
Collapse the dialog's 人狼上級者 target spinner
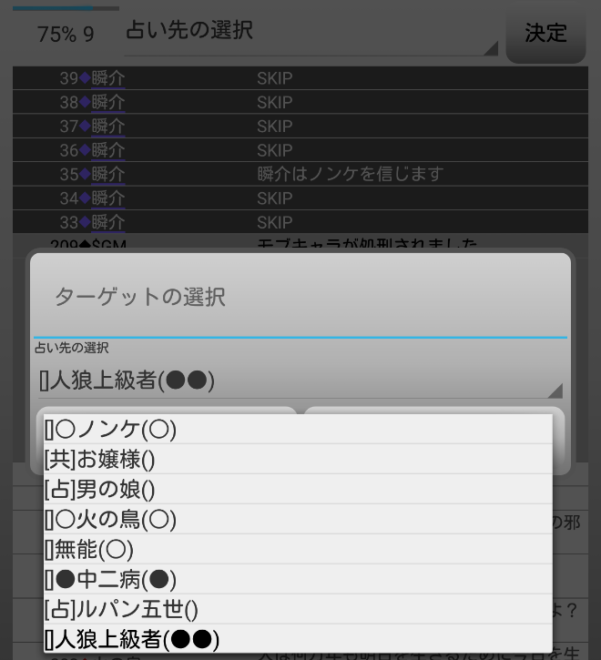click(298, 380)
